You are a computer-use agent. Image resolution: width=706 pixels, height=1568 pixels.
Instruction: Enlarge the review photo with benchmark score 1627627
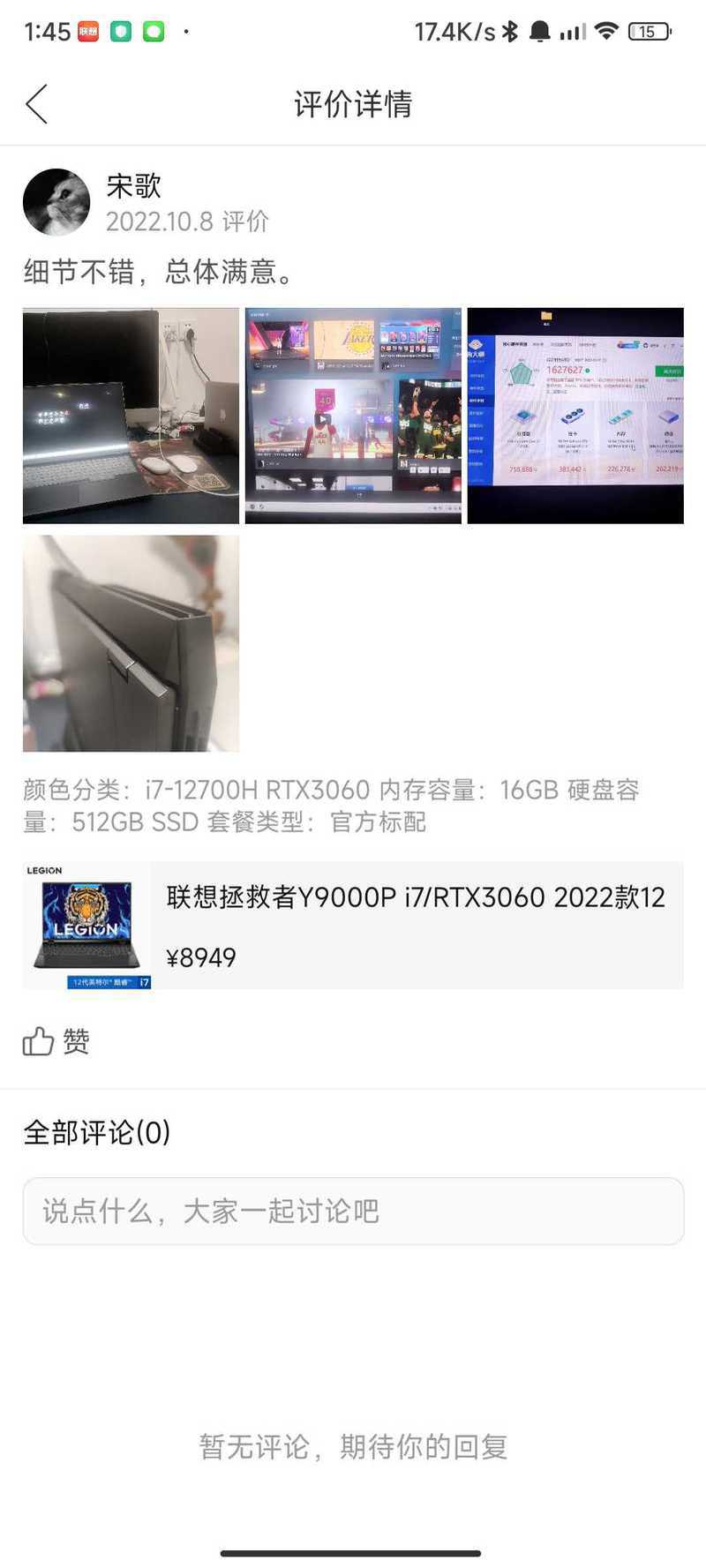[575, 416]
